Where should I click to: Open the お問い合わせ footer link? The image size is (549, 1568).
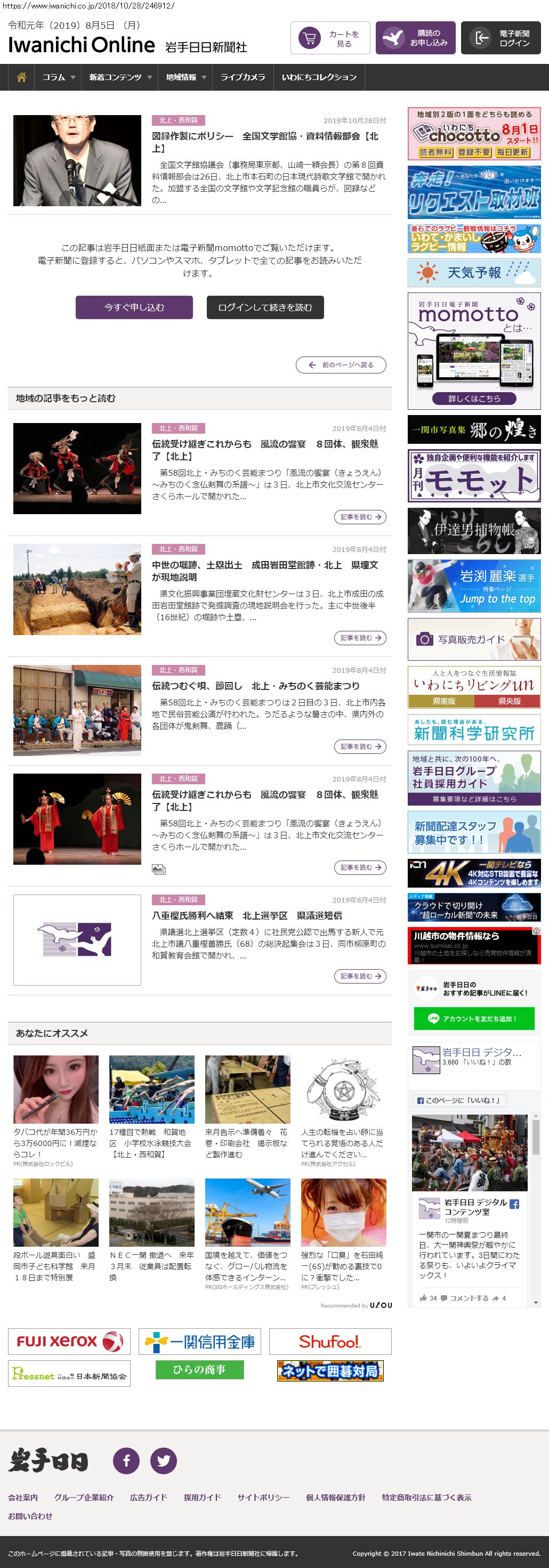point(30,1516)
